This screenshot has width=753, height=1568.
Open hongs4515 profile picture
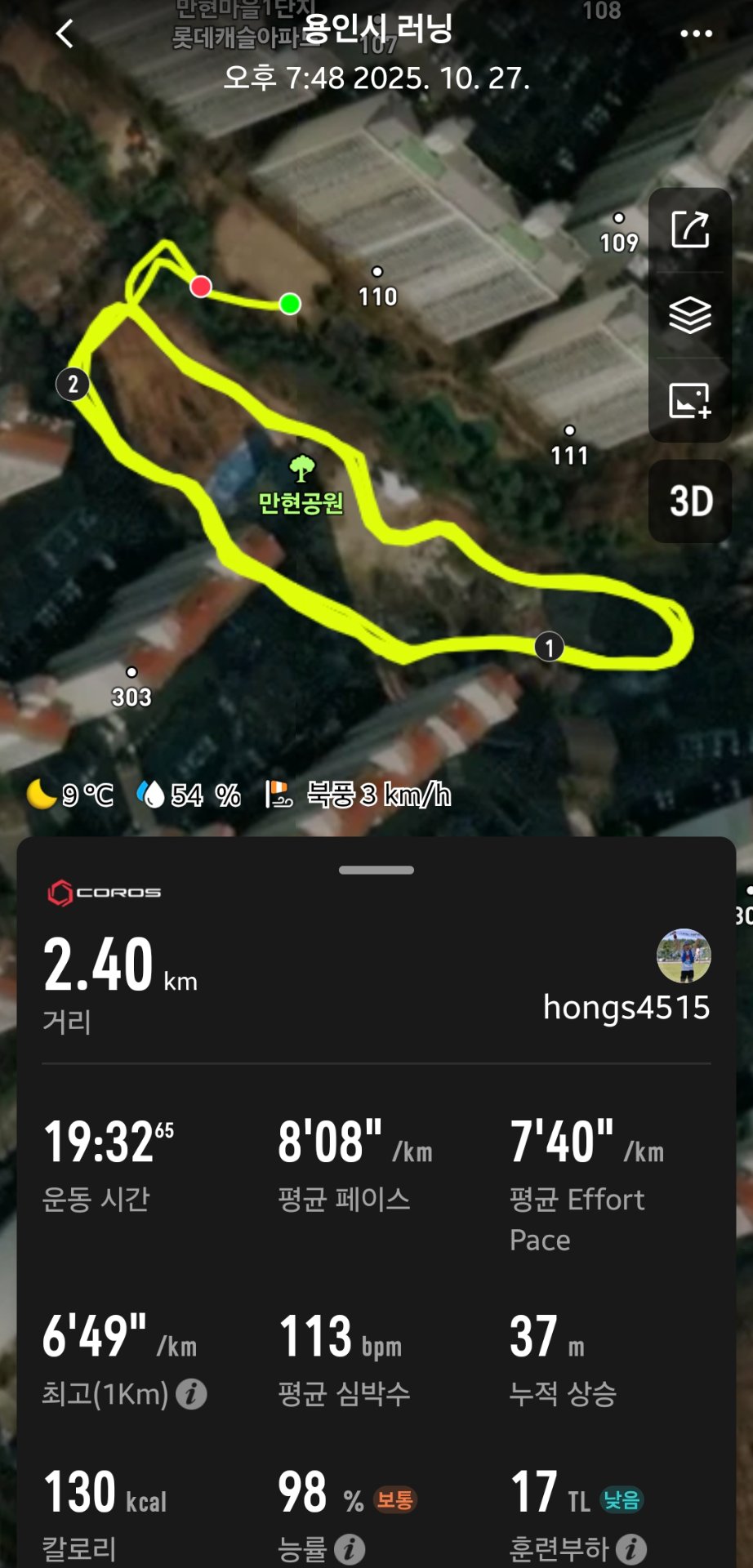click(x=684, y=955)
